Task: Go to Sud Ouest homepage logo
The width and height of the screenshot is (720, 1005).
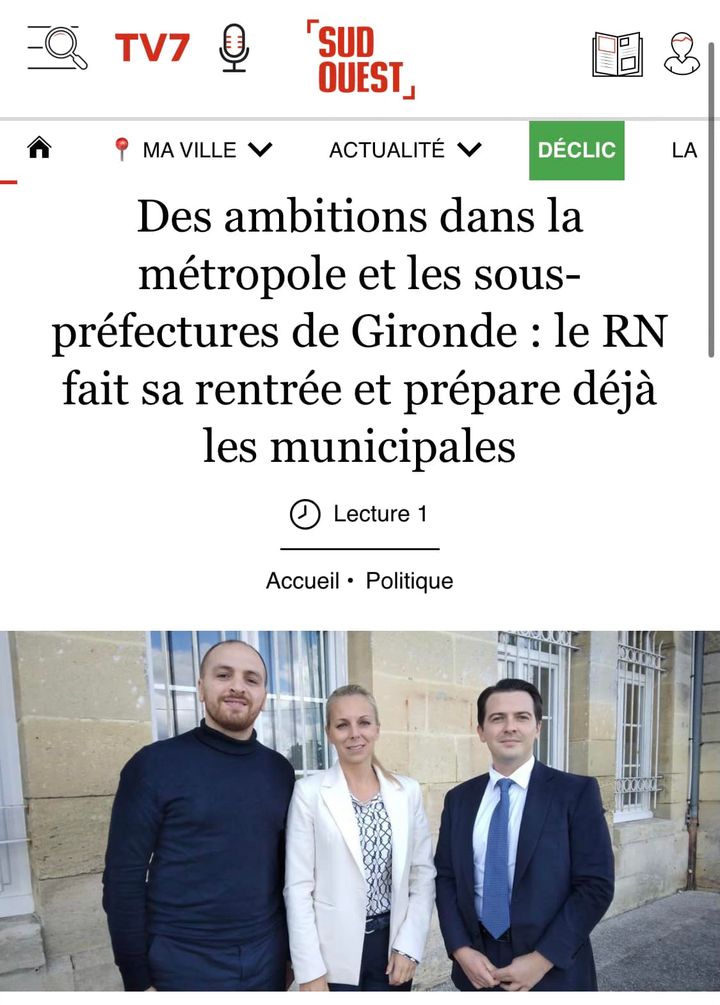Action: click(x=360, y=61)
